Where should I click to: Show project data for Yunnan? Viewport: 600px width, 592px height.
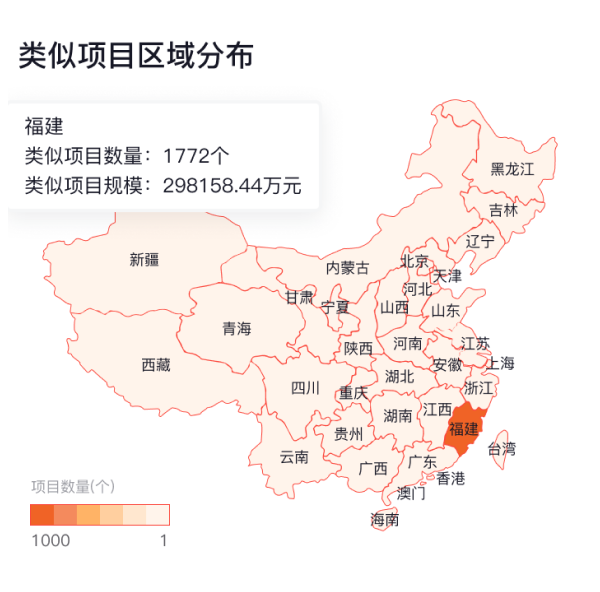point(293,457)
